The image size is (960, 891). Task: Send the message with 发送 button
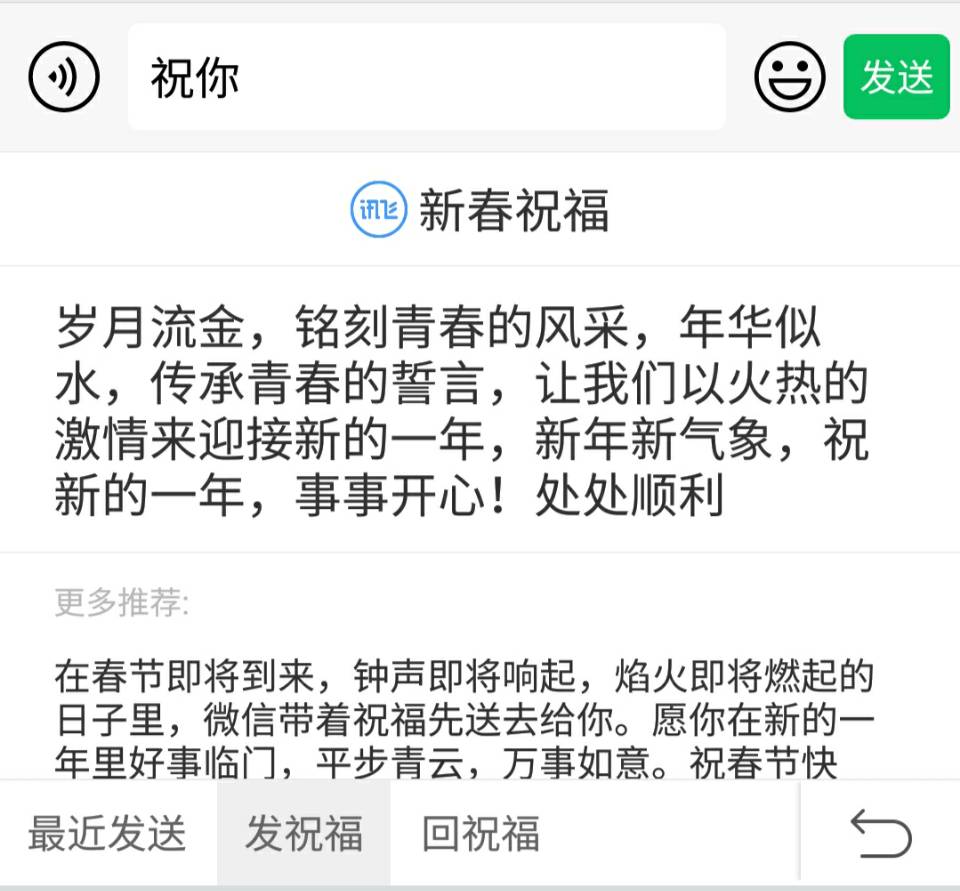[896, 77]
